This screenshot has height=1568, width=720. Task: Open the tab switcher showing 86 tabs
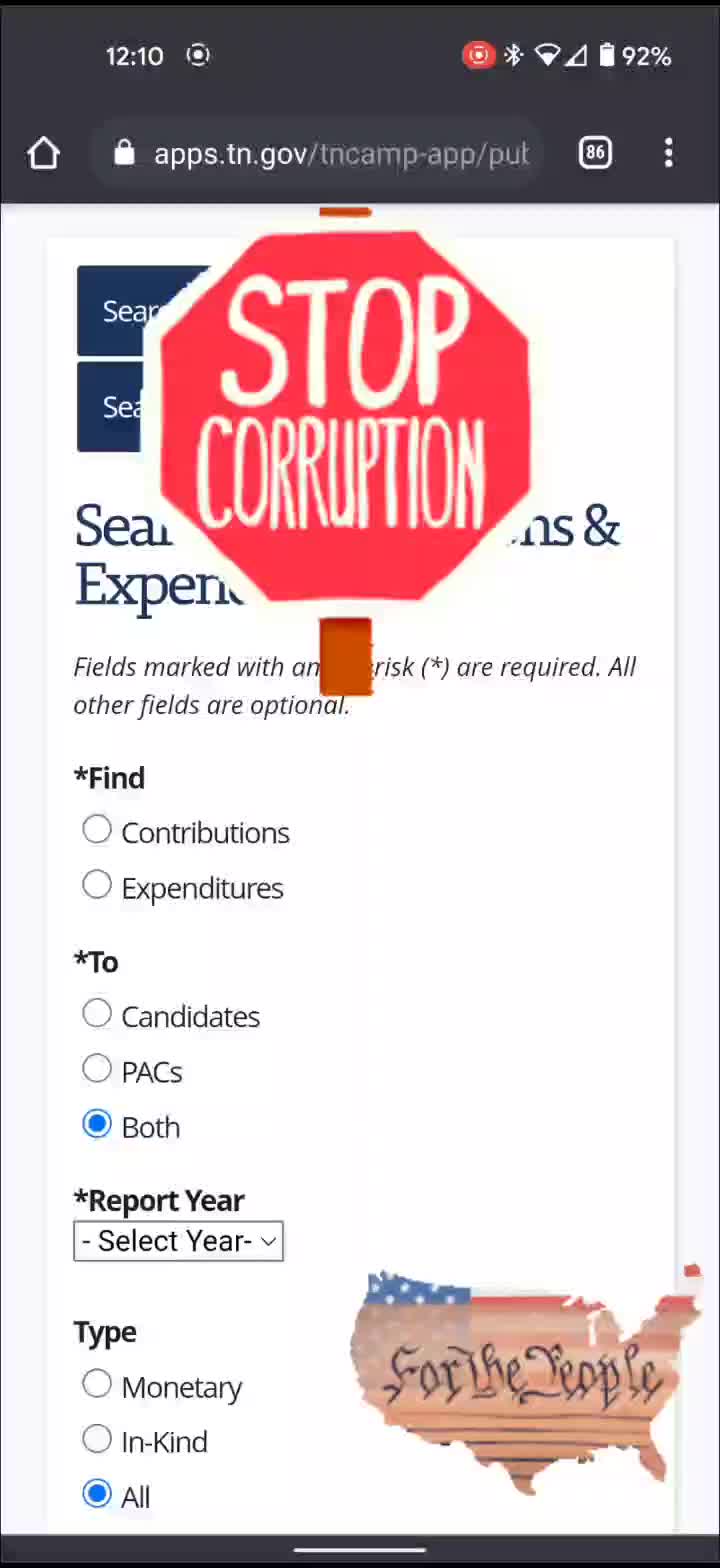(x=595, y=152)
